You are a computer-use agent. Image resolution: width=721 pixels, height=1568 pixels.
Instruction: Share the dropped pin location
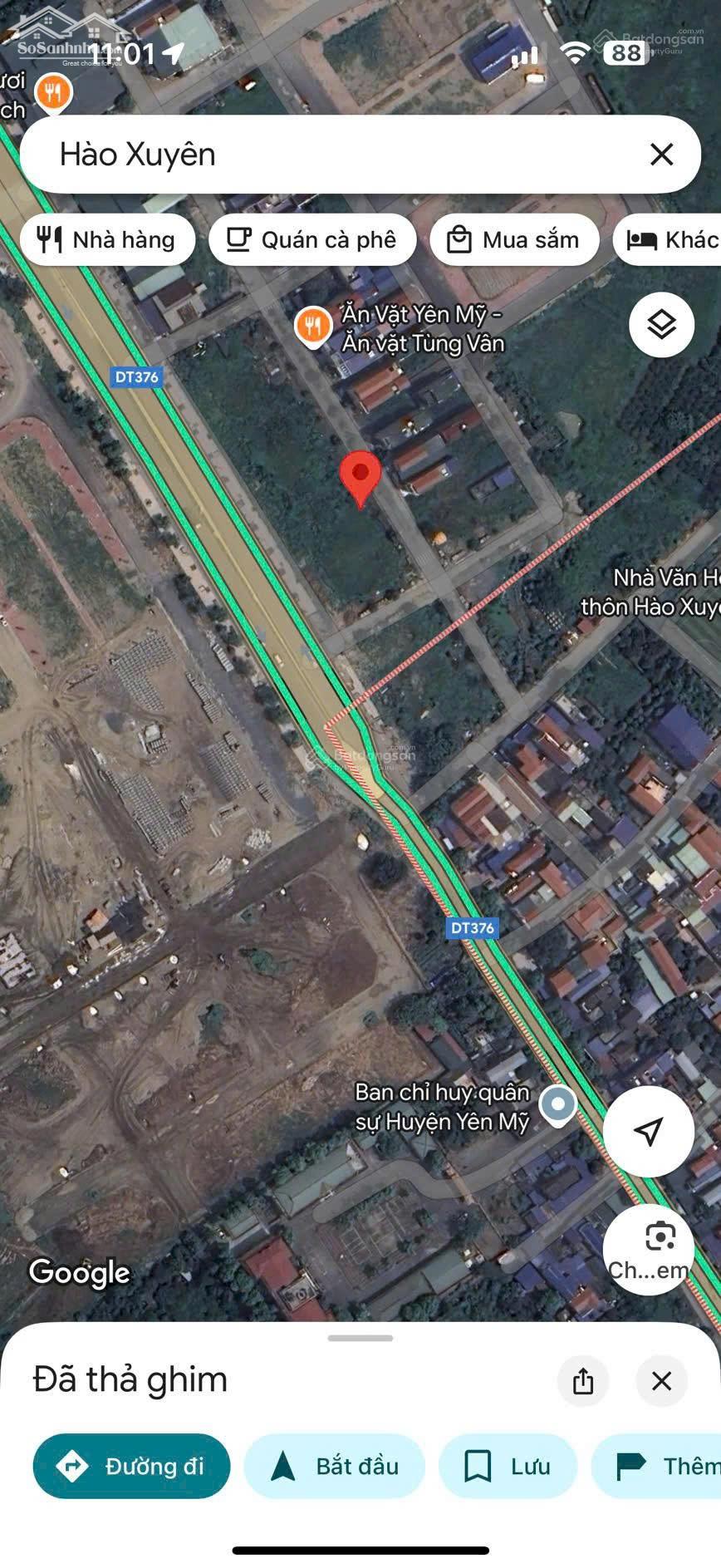[x=583, y=1381]
